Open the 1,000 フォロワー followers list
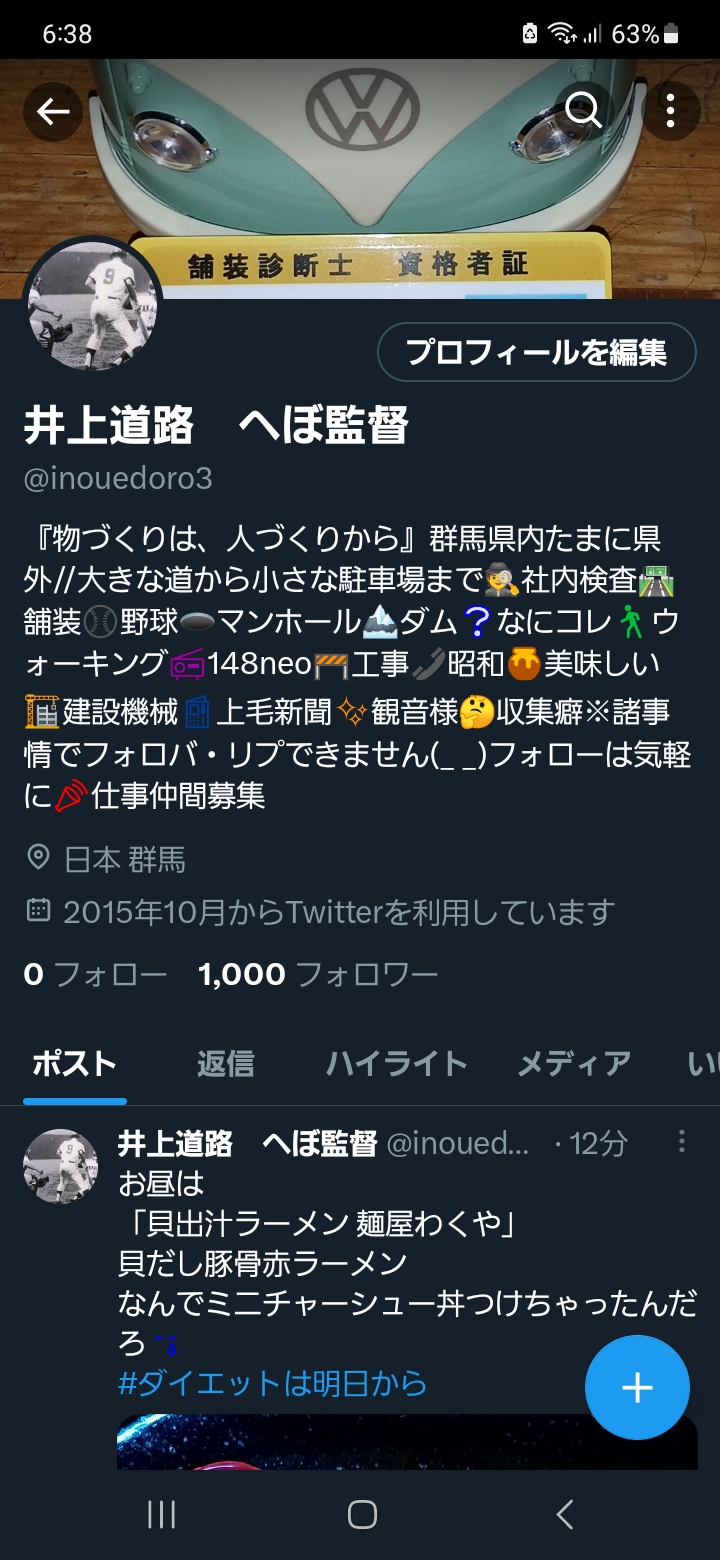720x1560 pixels. click(x=318, y=974)
